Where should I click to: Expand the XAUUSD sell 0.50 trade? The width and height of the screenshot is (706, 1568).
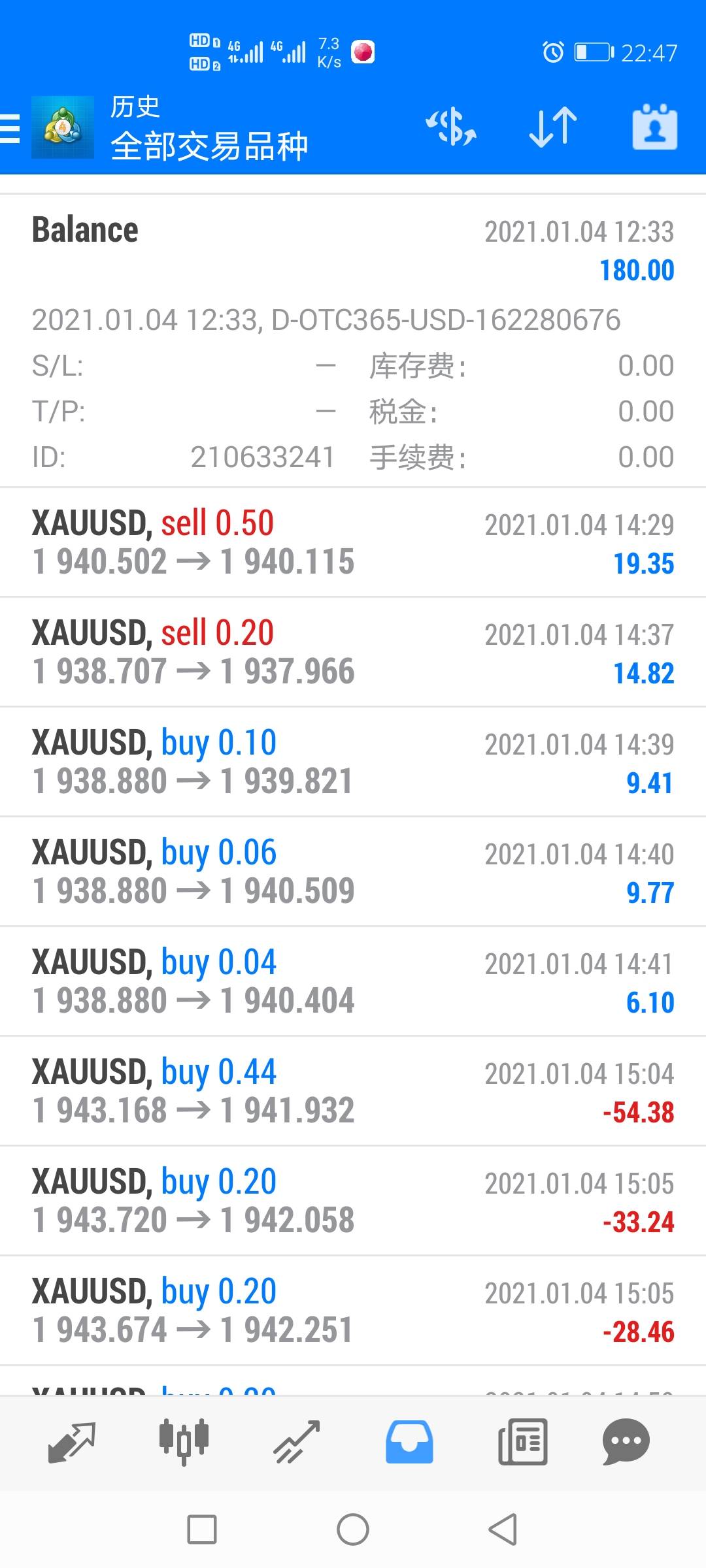tap(353, 542)
